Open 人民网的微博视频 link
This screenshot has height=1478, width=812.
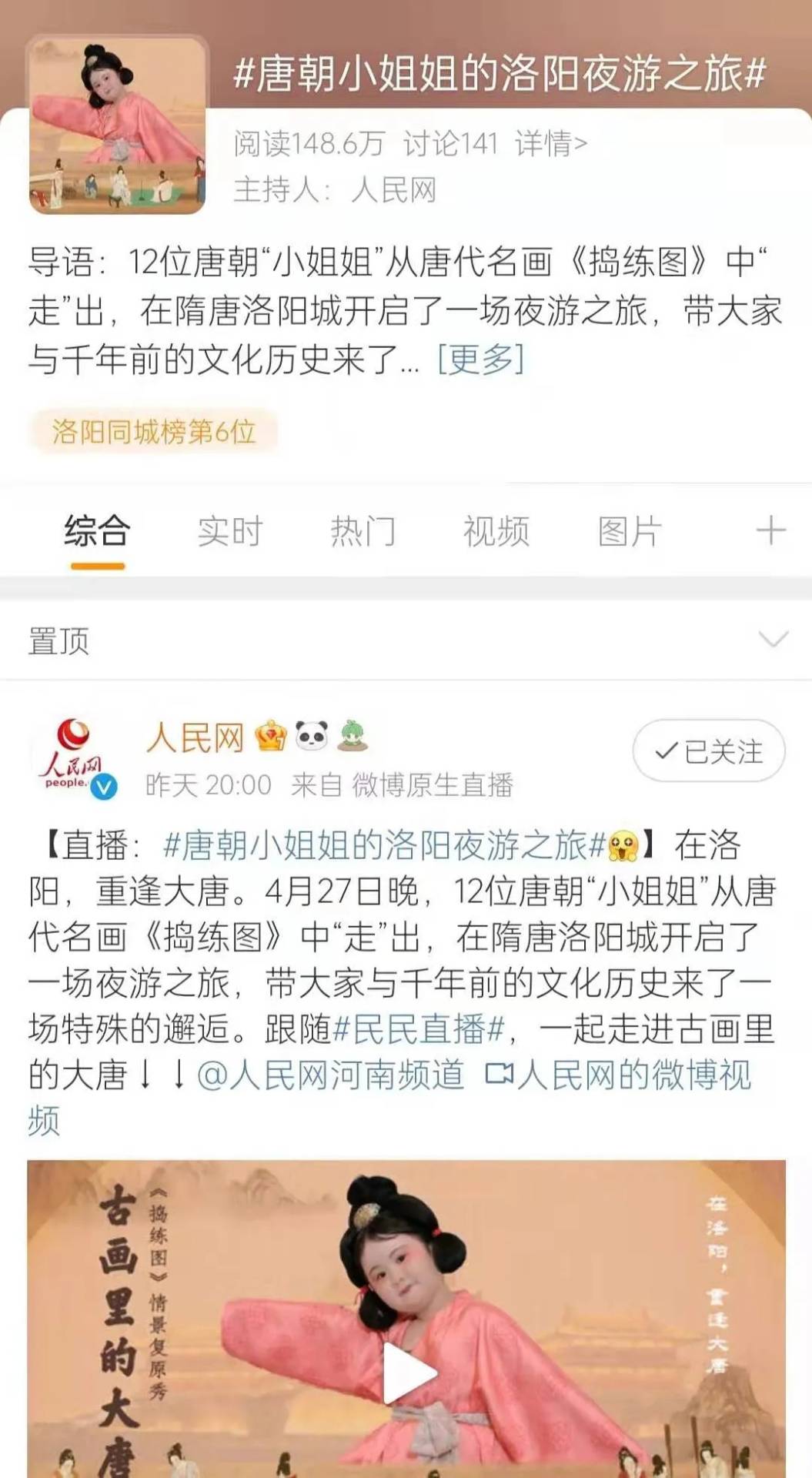[619, 1075]
